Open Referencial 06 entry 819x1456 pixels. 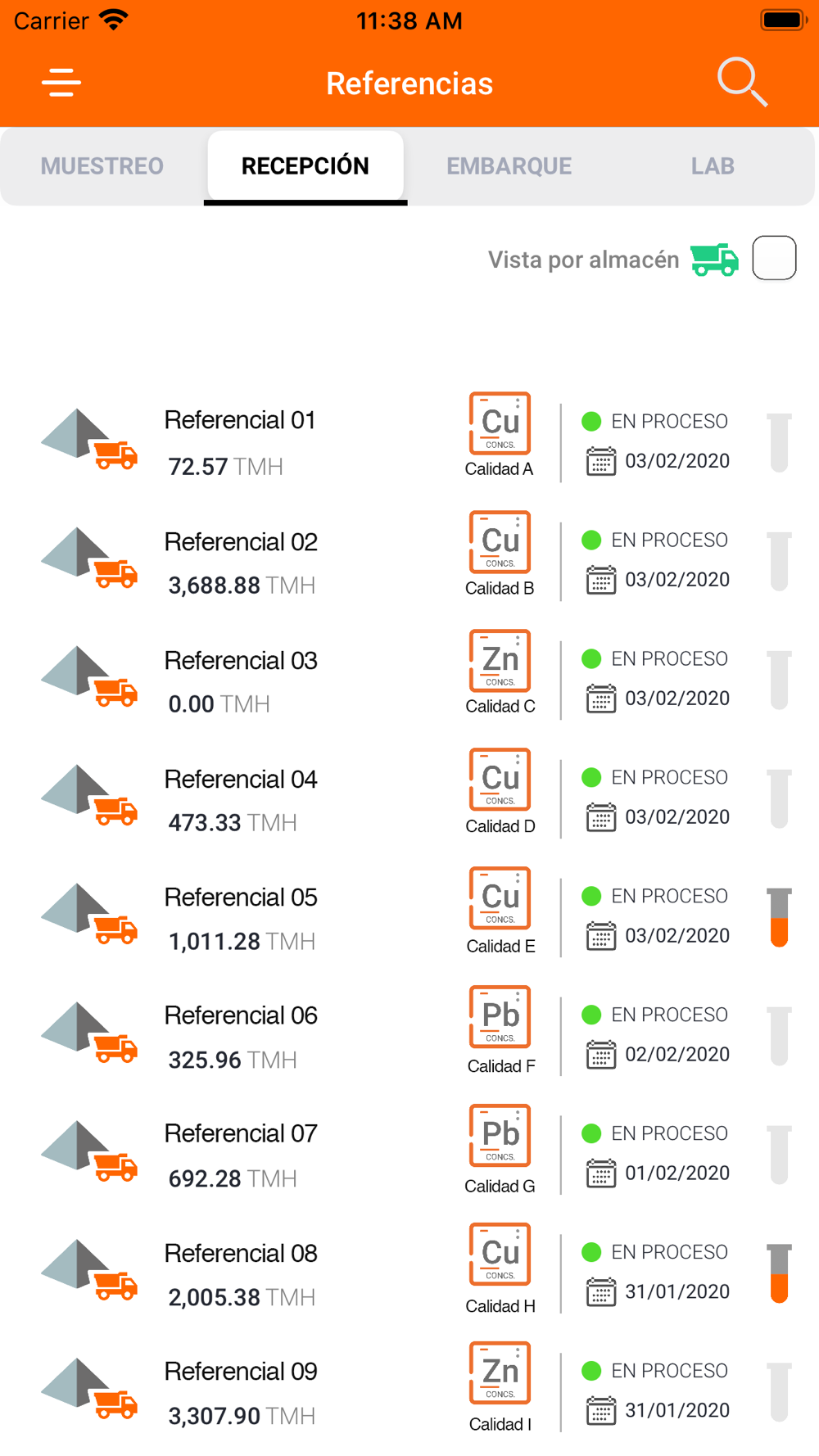click(409, 1036)
